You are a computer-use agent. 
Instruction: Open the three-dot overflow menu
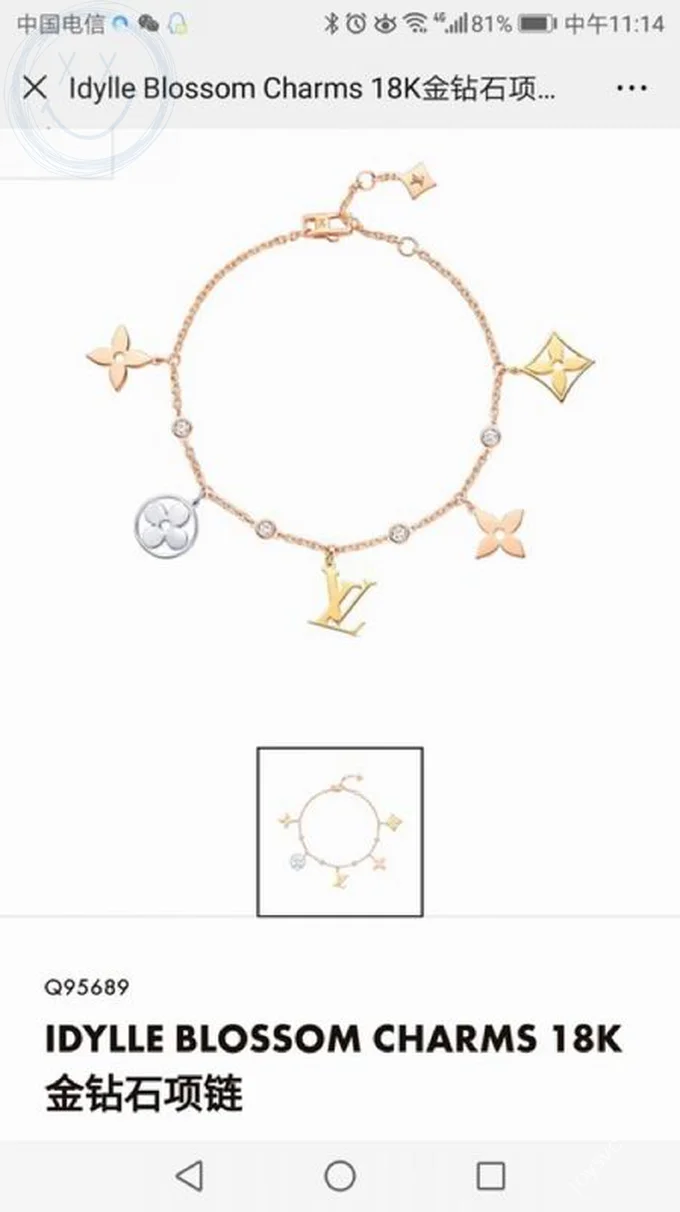(x=632, y=88)
